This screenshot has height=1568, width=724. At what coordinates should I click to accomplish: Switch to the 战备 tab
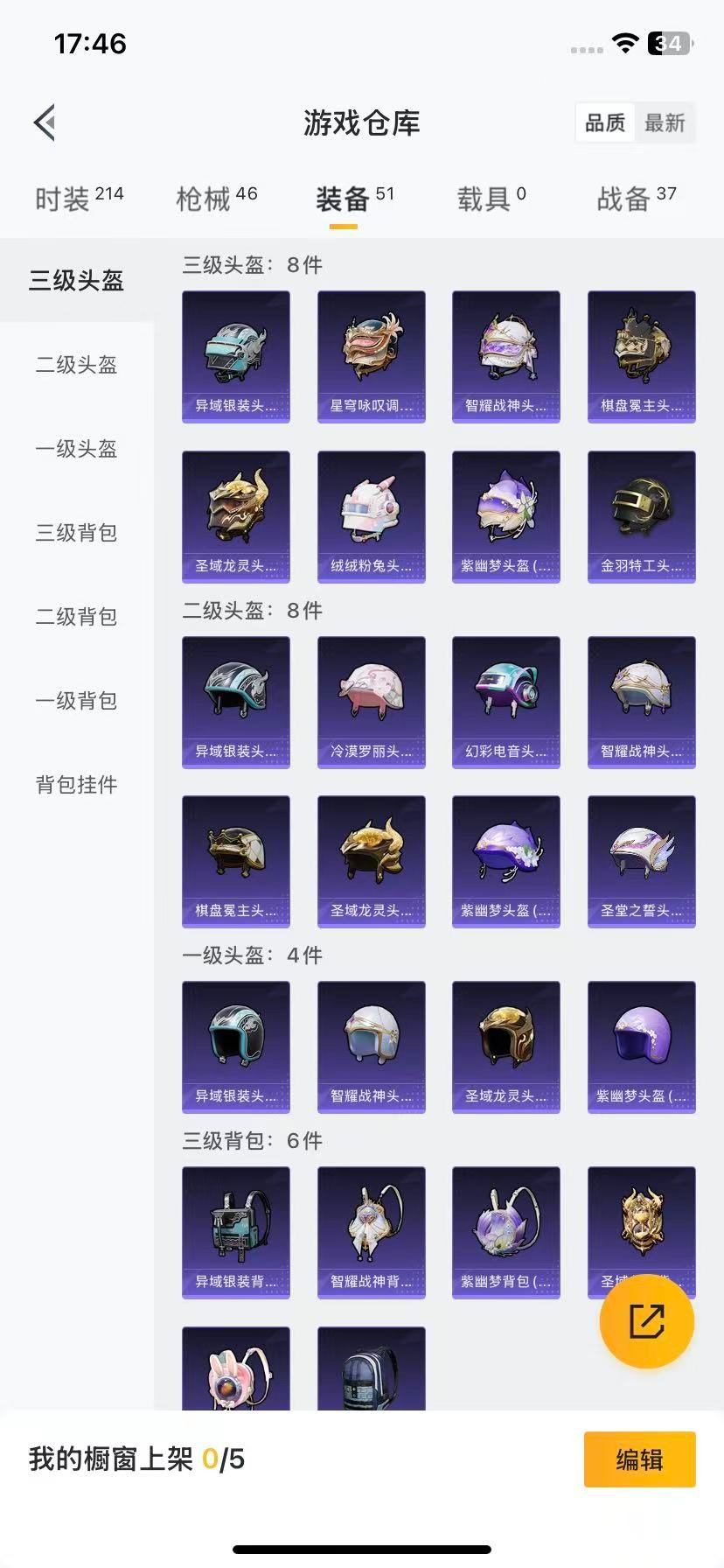tap(637, 199)
